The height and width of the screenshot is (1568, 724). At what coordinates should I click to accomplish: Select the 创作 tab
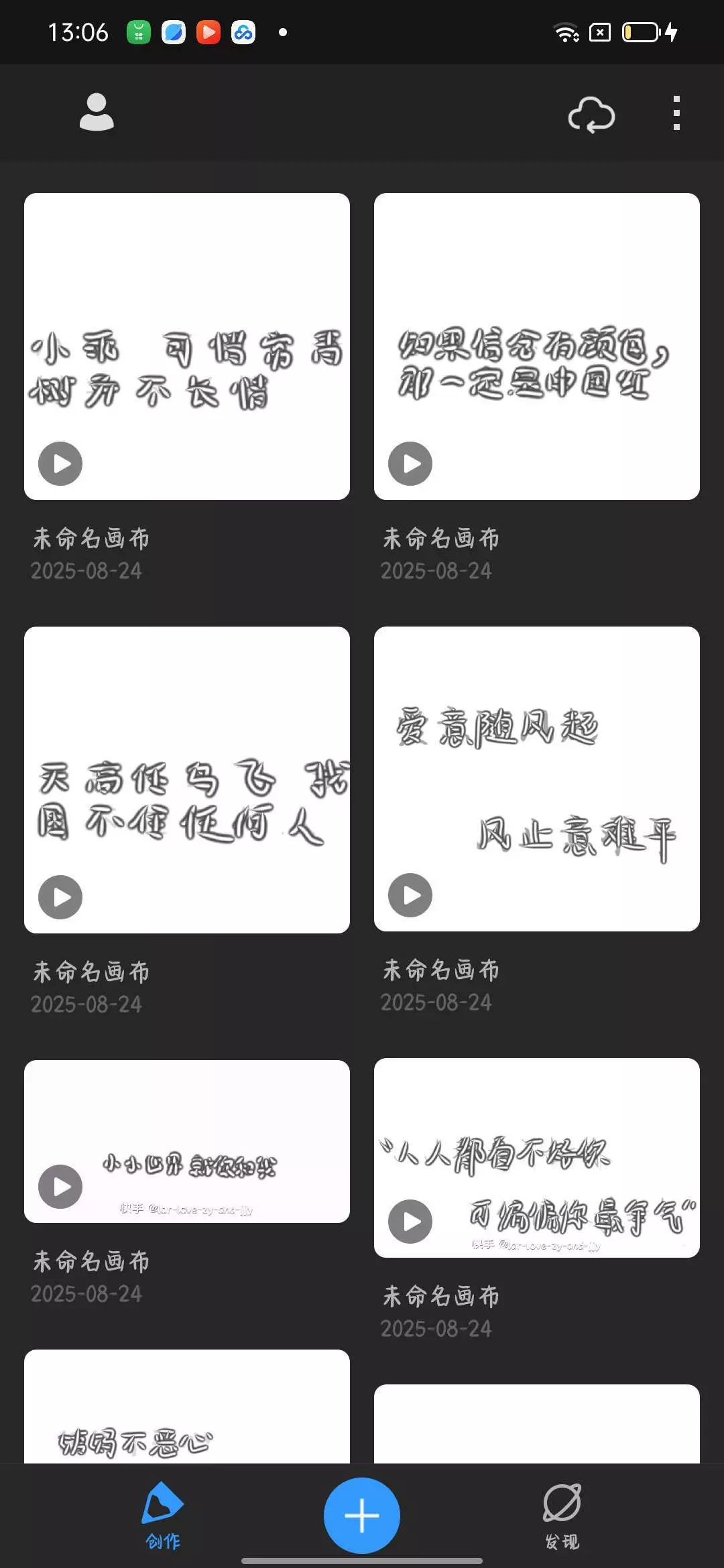coord(163,1516)
